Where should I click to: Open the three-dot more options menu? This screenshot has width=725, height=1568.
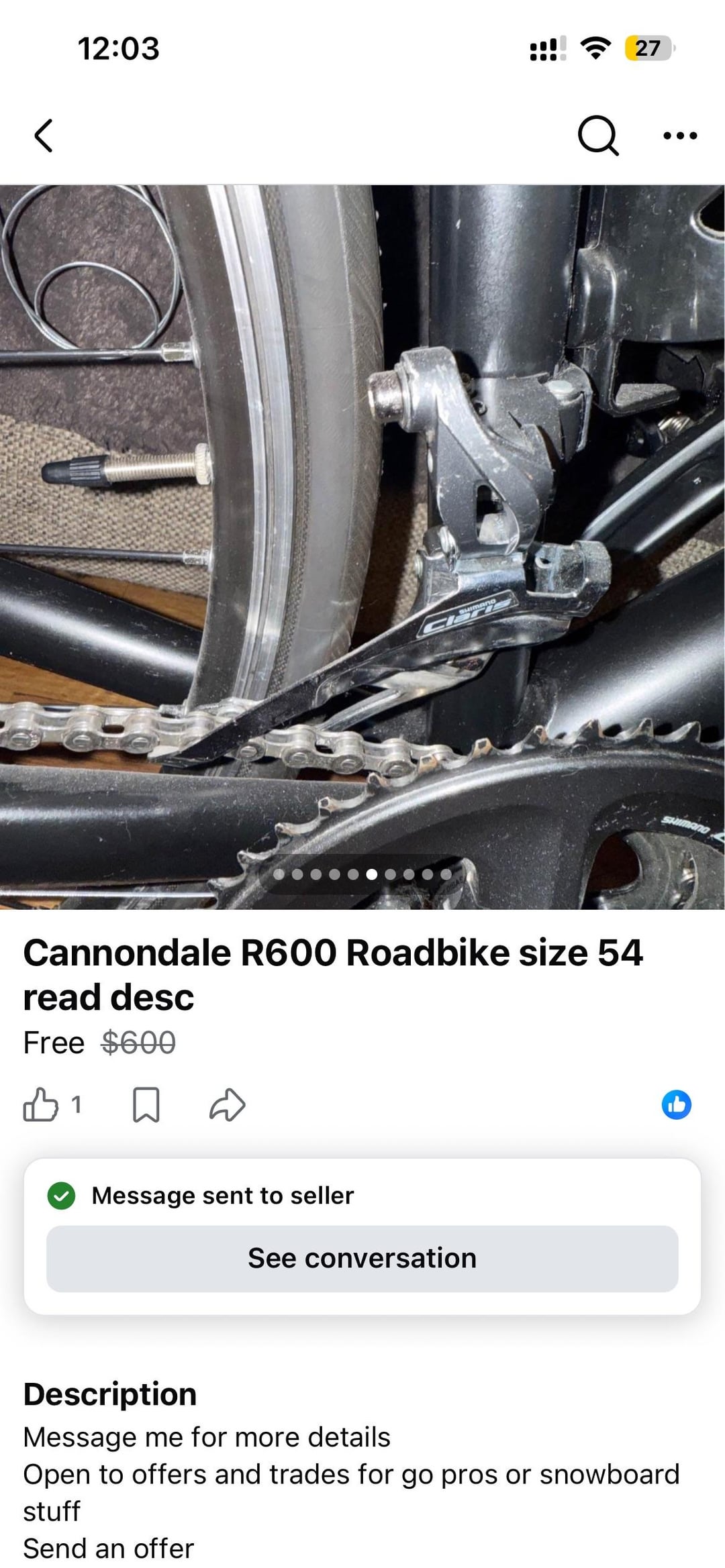(679, 136)
